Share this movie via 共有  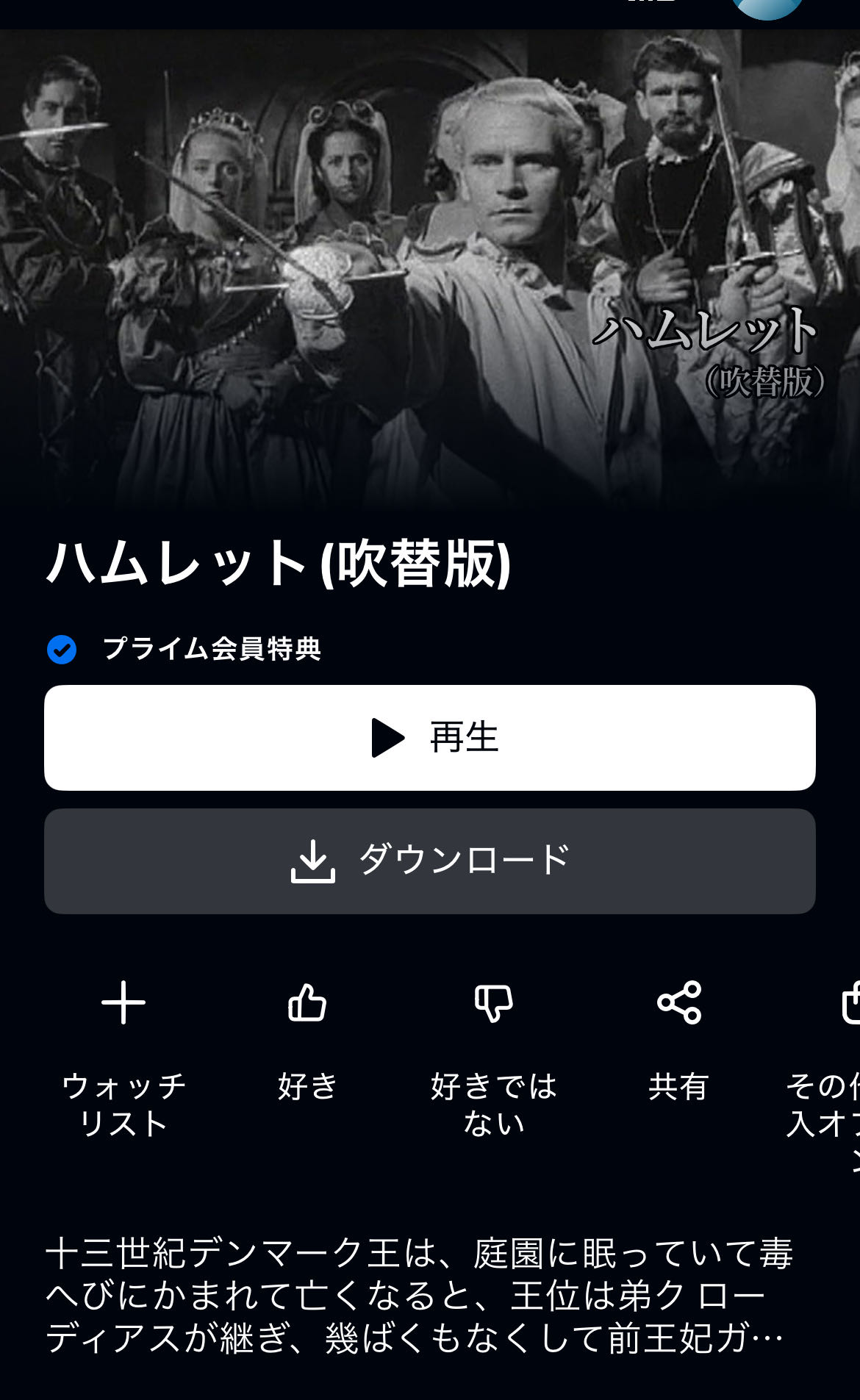point(678,1003)
